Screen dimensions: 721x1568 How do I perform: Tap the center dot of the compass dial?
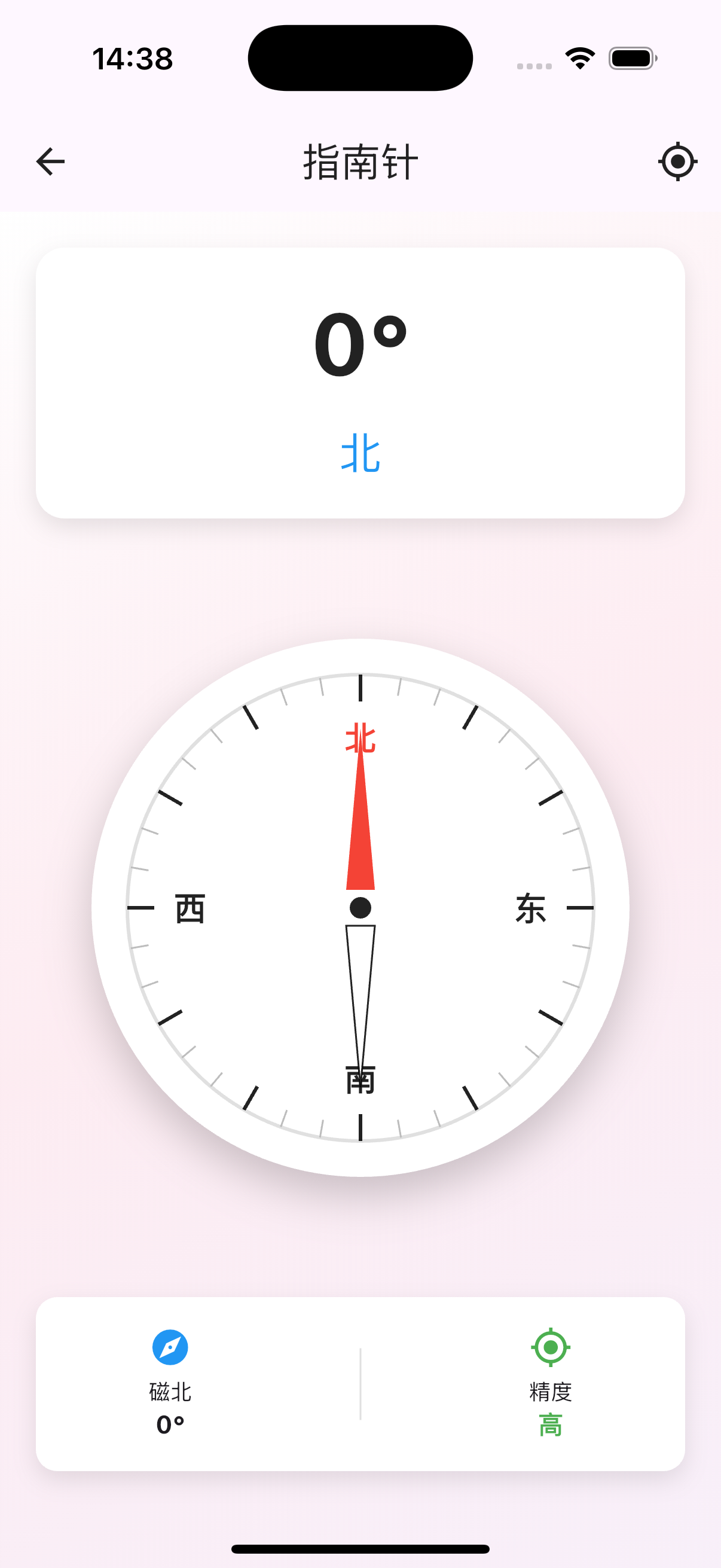pyautogui.click(x=361, y=908)
